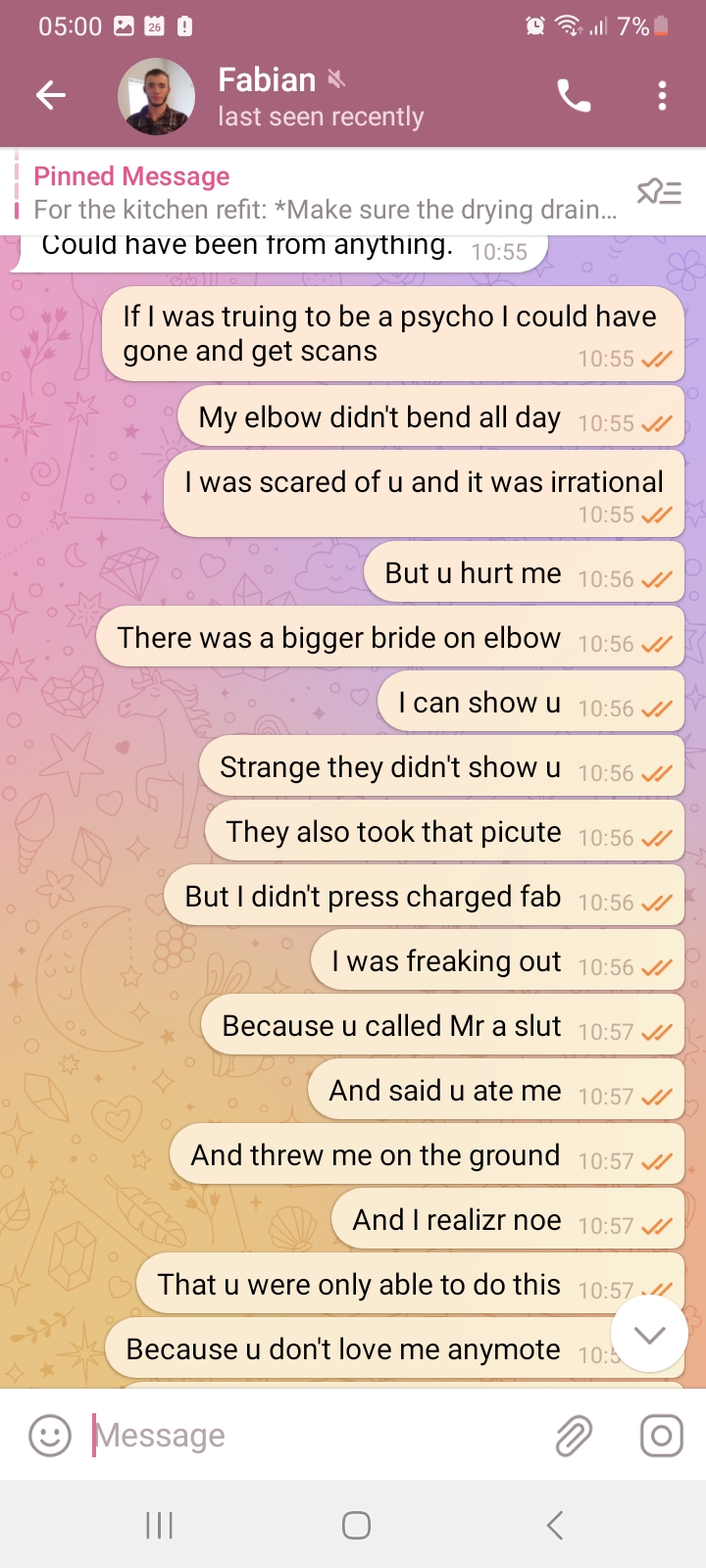
Task: Focus the Message text field
Action: point(314,1436)
